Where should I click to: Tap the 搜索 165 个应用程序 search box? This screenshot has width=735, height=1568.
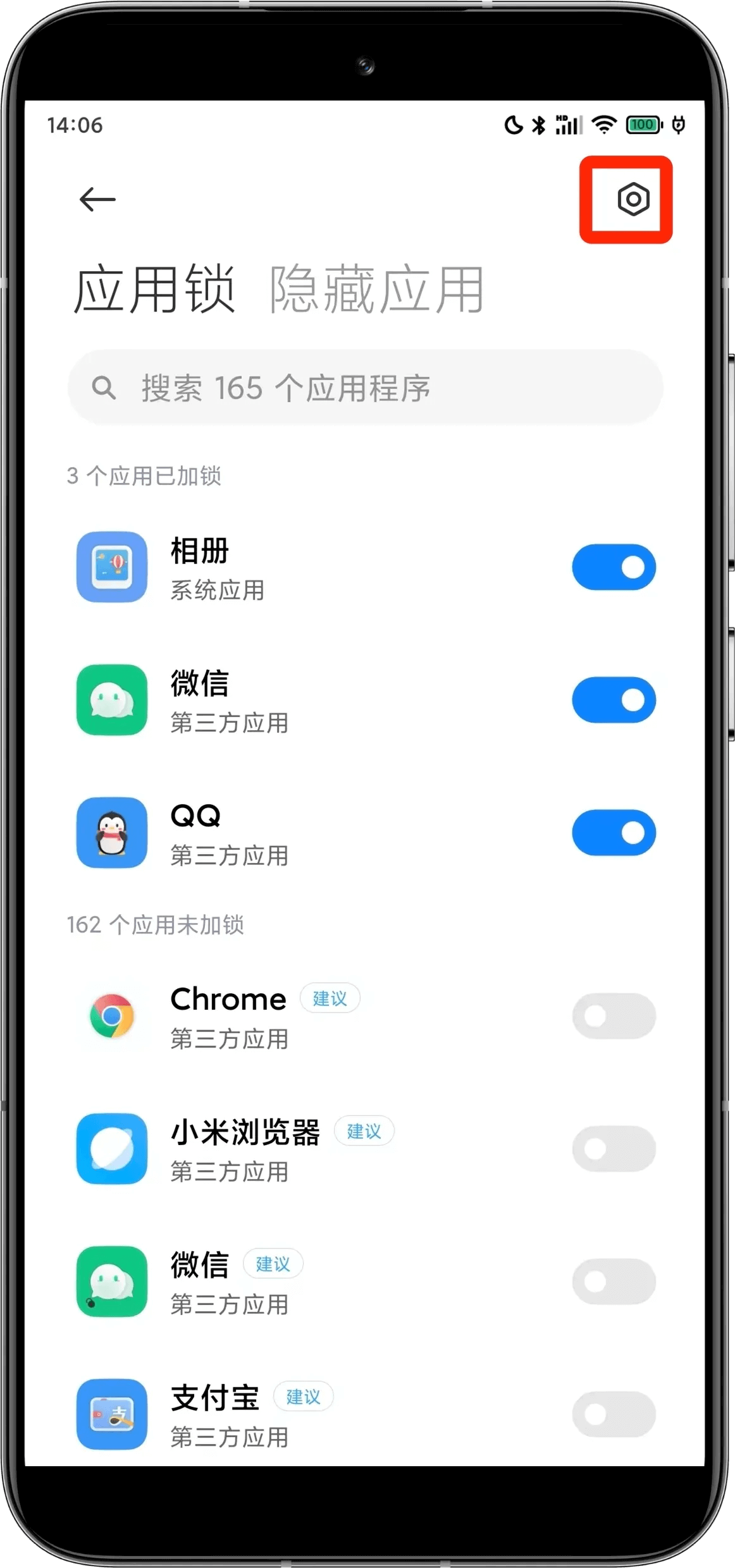click(366, 388)
